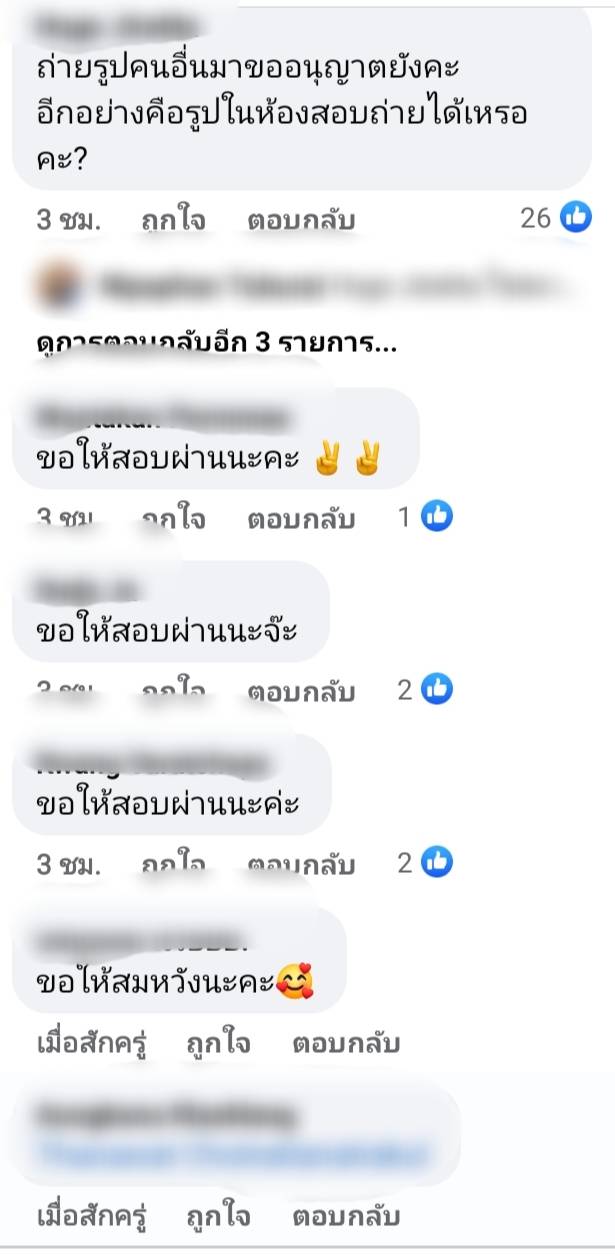Image resolution: width=615 pixels, height=1254 pixels.
Task: Like the last comment with the tagged name
Action: coord(218,1217)
